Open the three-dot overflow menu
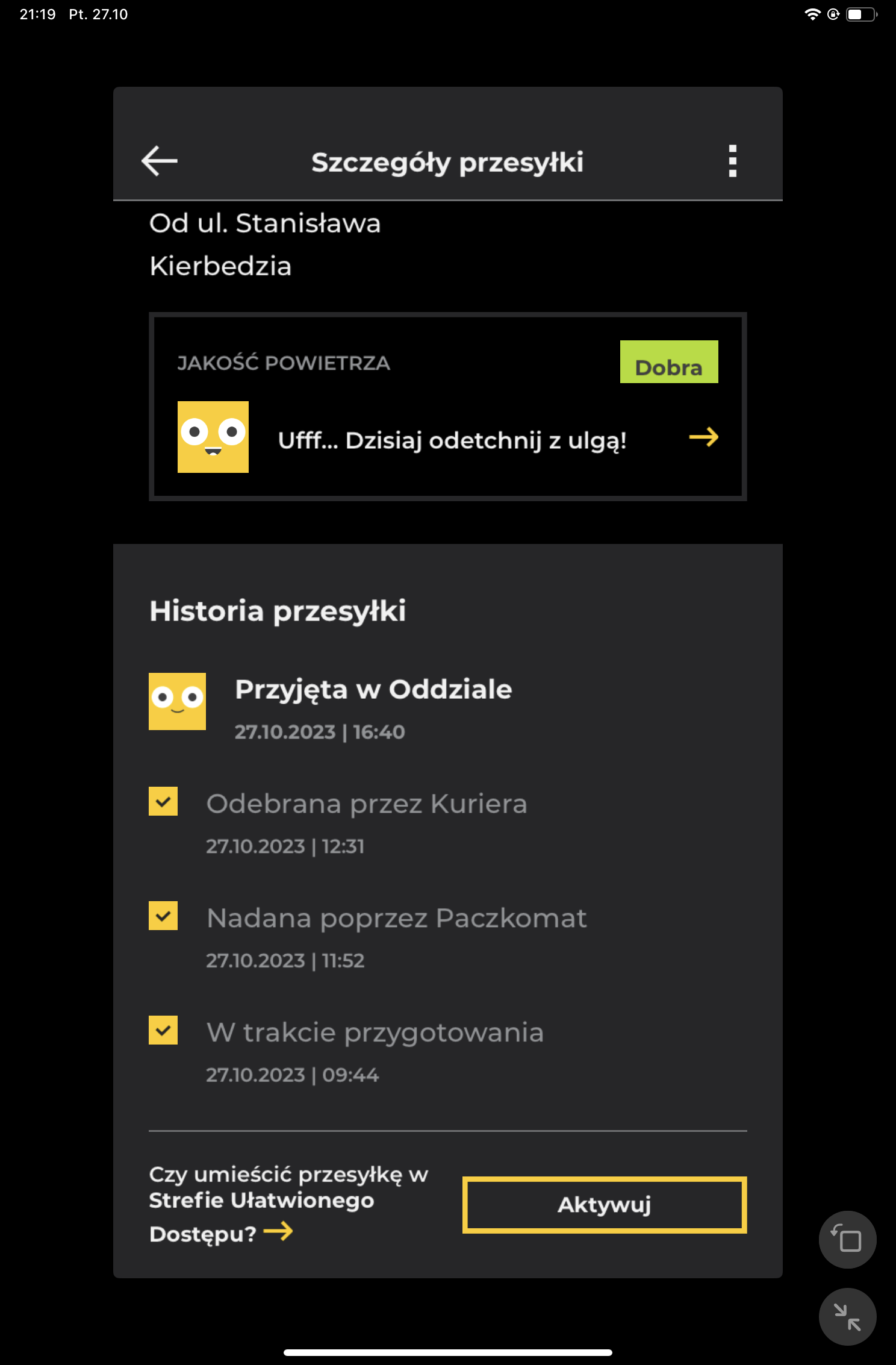The image size is (896, 1365). (732, 161)
